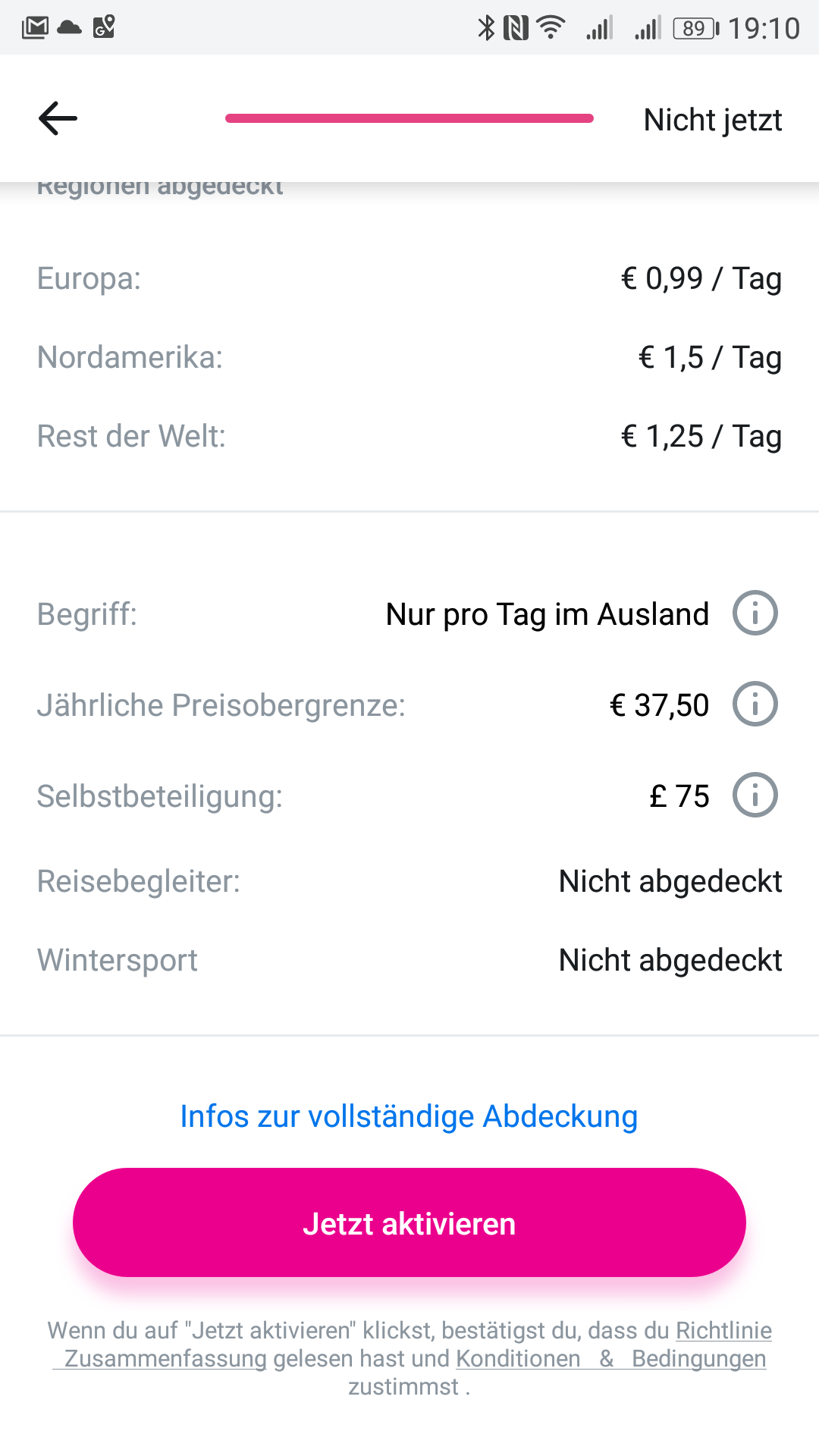Open info icon next to Begriff

pyautogui.click(x=755, y=613)
